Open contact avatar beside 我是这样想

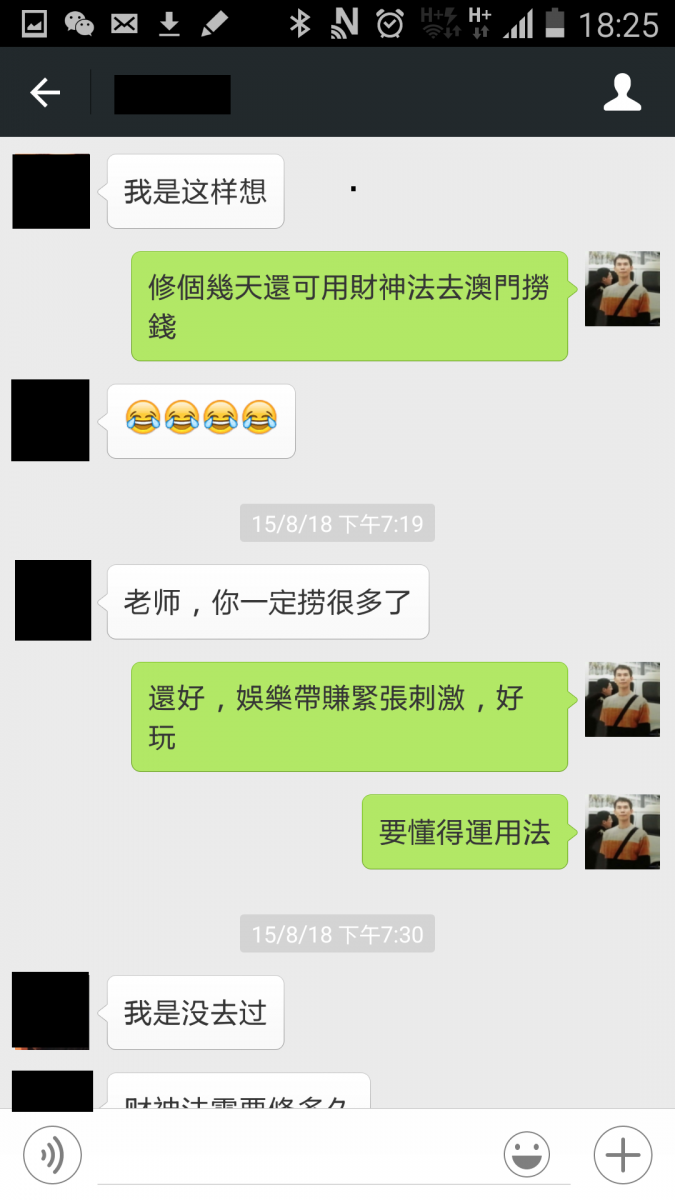(51, 191)
